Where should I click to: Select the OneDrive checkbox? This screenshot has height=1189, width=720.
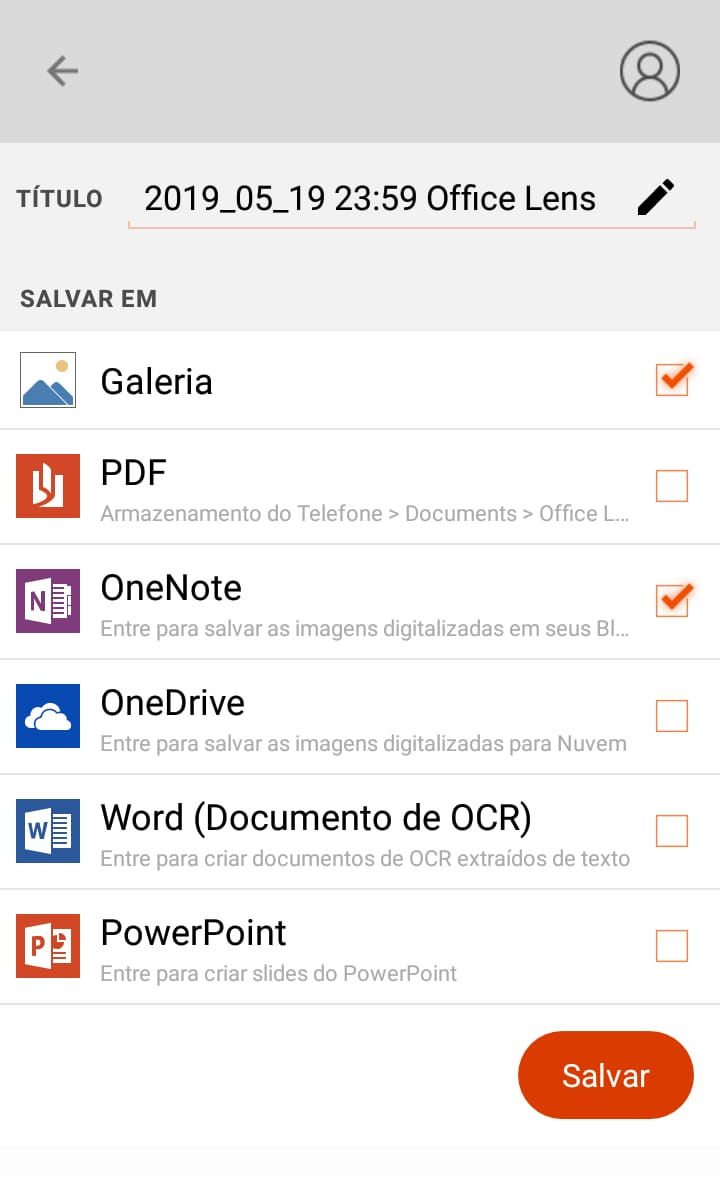[671, 716]
